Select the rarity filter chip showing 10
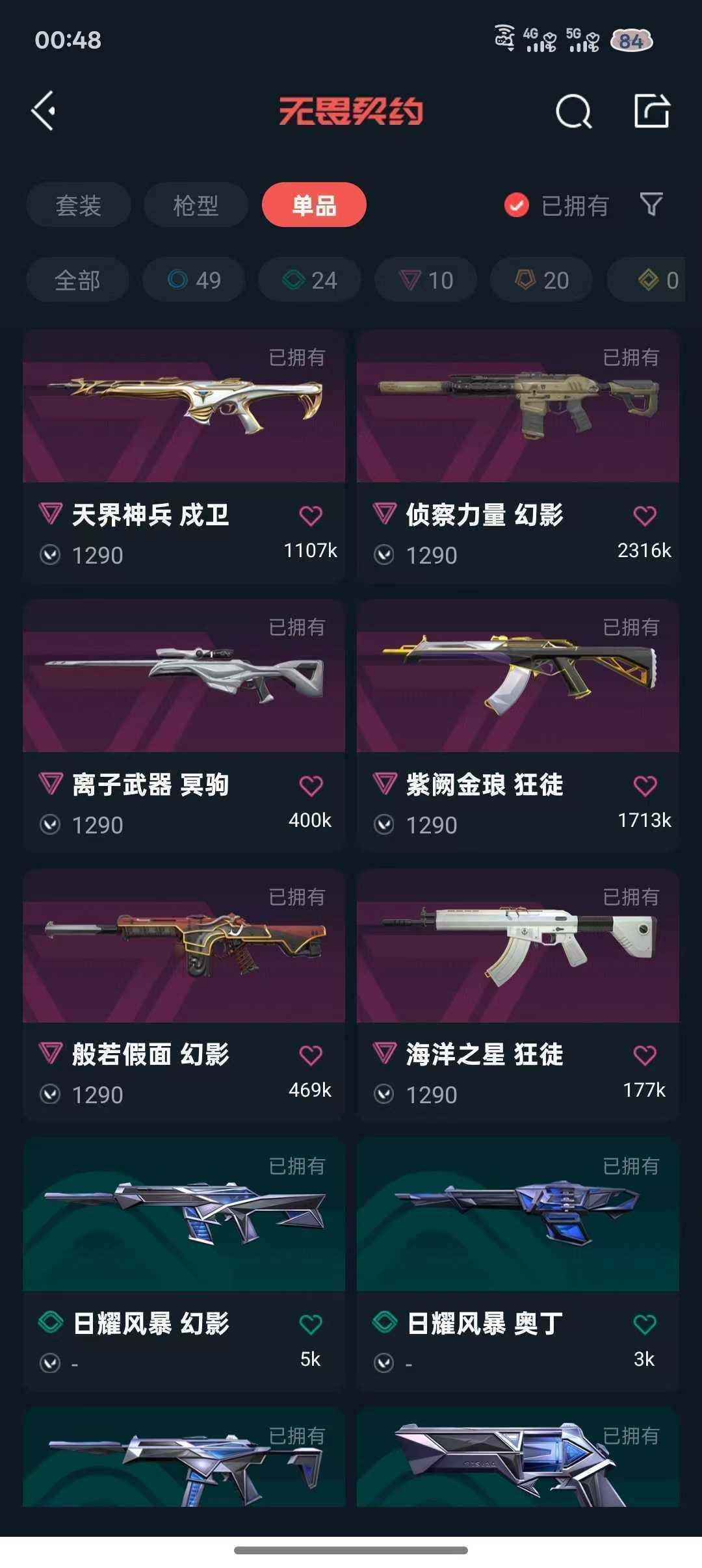Image resolution: width=702 pixels, height=1568 pixels. (424, 280)
